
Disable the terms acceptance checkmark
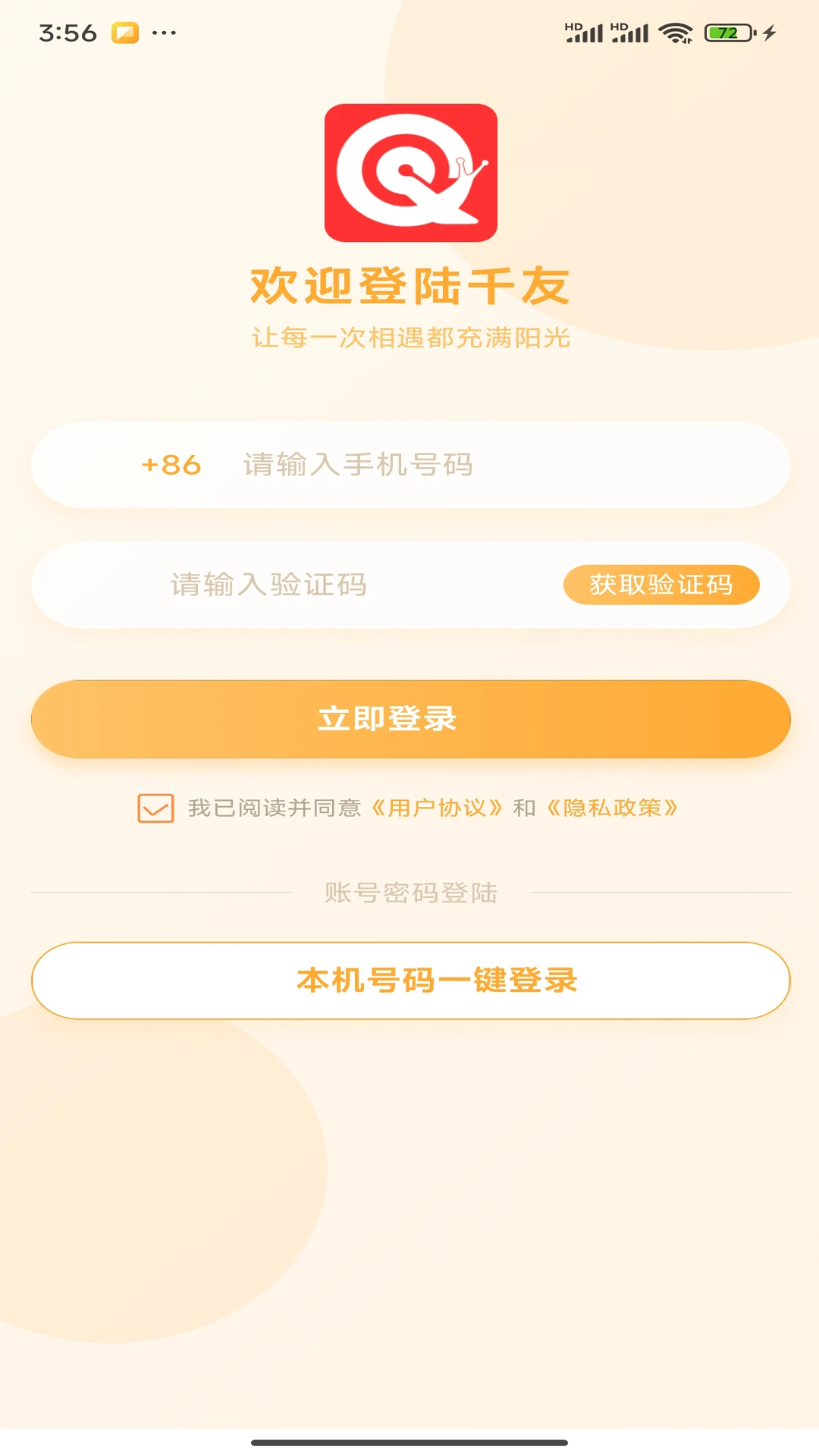click(154, 808)
